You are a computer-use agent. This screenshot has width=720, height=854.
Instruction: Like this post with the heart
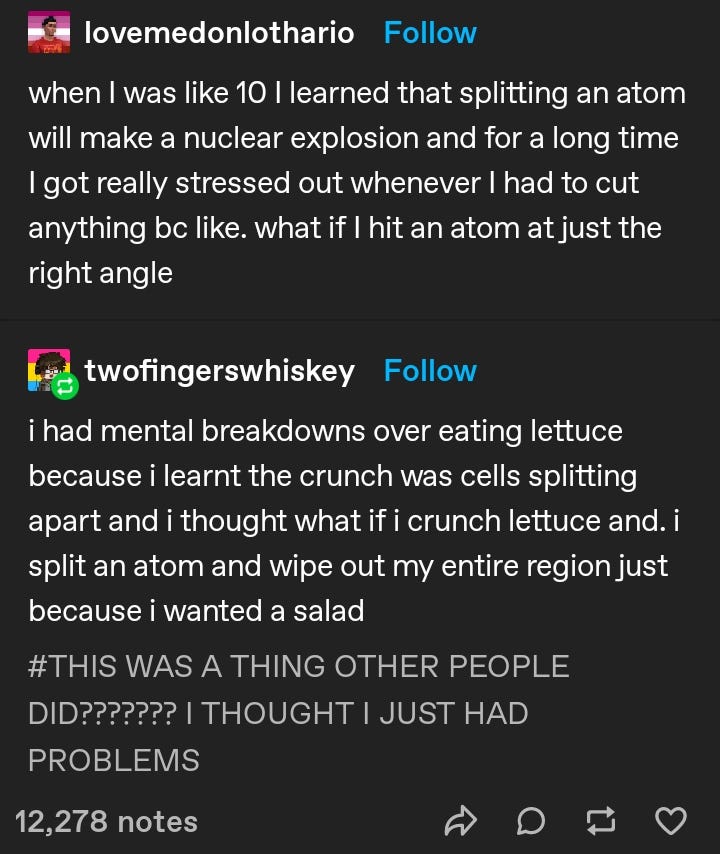click(669, 822)
